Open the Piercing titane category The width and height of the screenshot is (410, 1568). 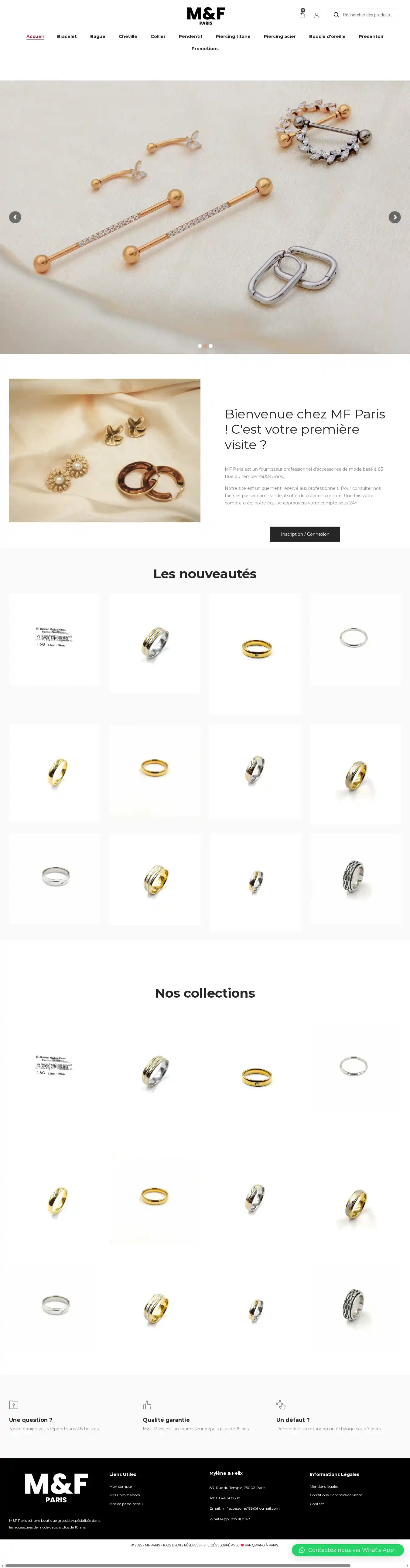click(233, 36)
